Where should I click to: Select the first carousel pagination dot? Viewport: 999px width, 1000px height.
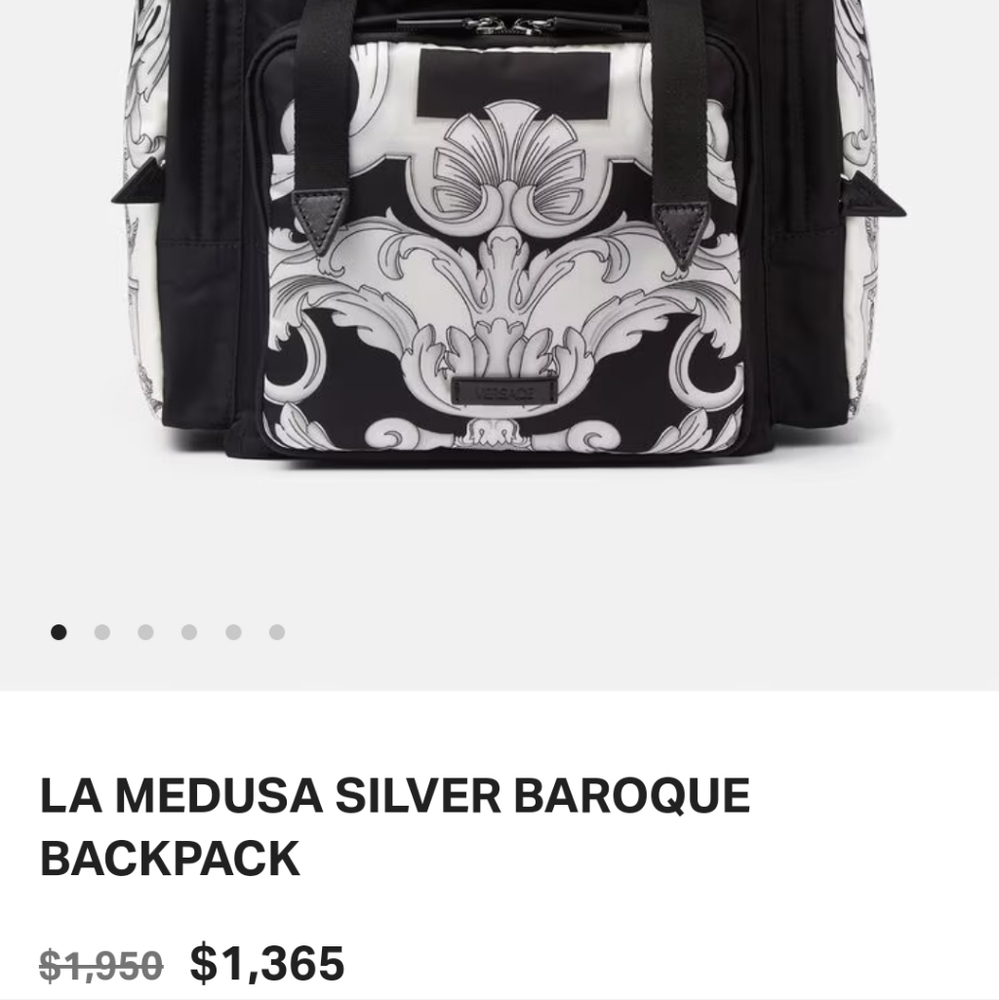[x=58, y=630]
